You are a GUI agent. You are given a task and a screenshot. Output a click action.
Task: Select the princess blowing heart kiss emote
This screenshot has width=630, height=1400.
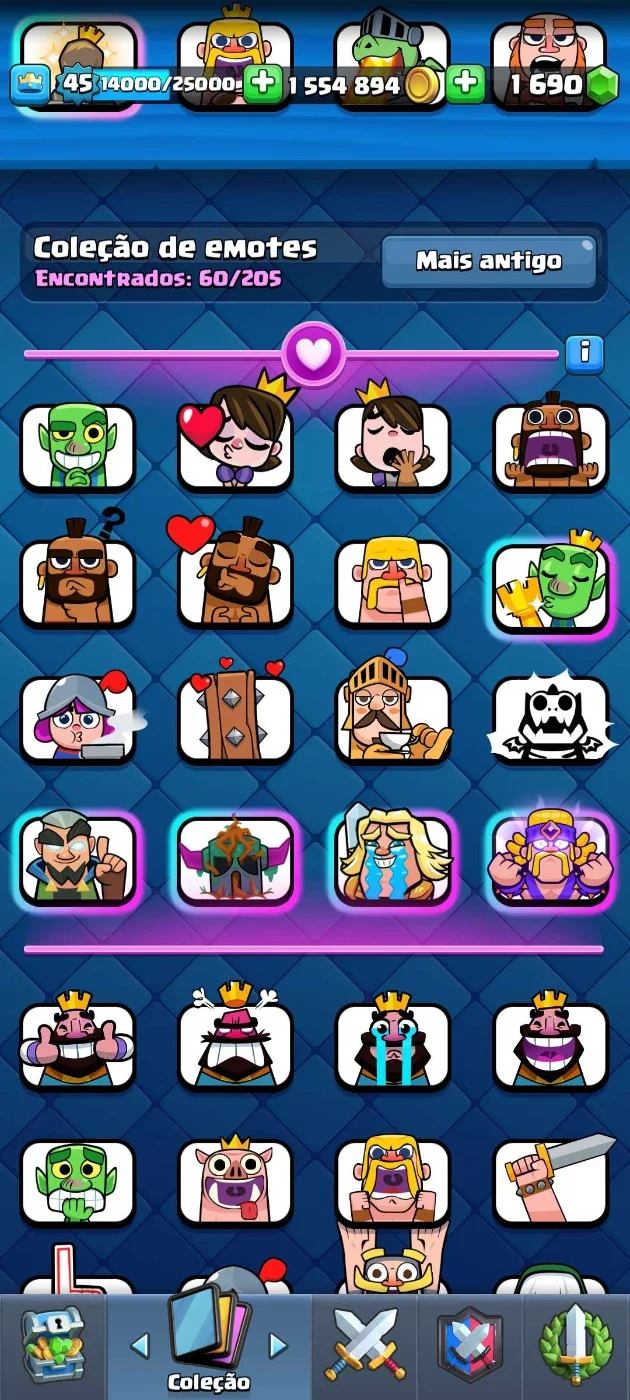point(235,440)
